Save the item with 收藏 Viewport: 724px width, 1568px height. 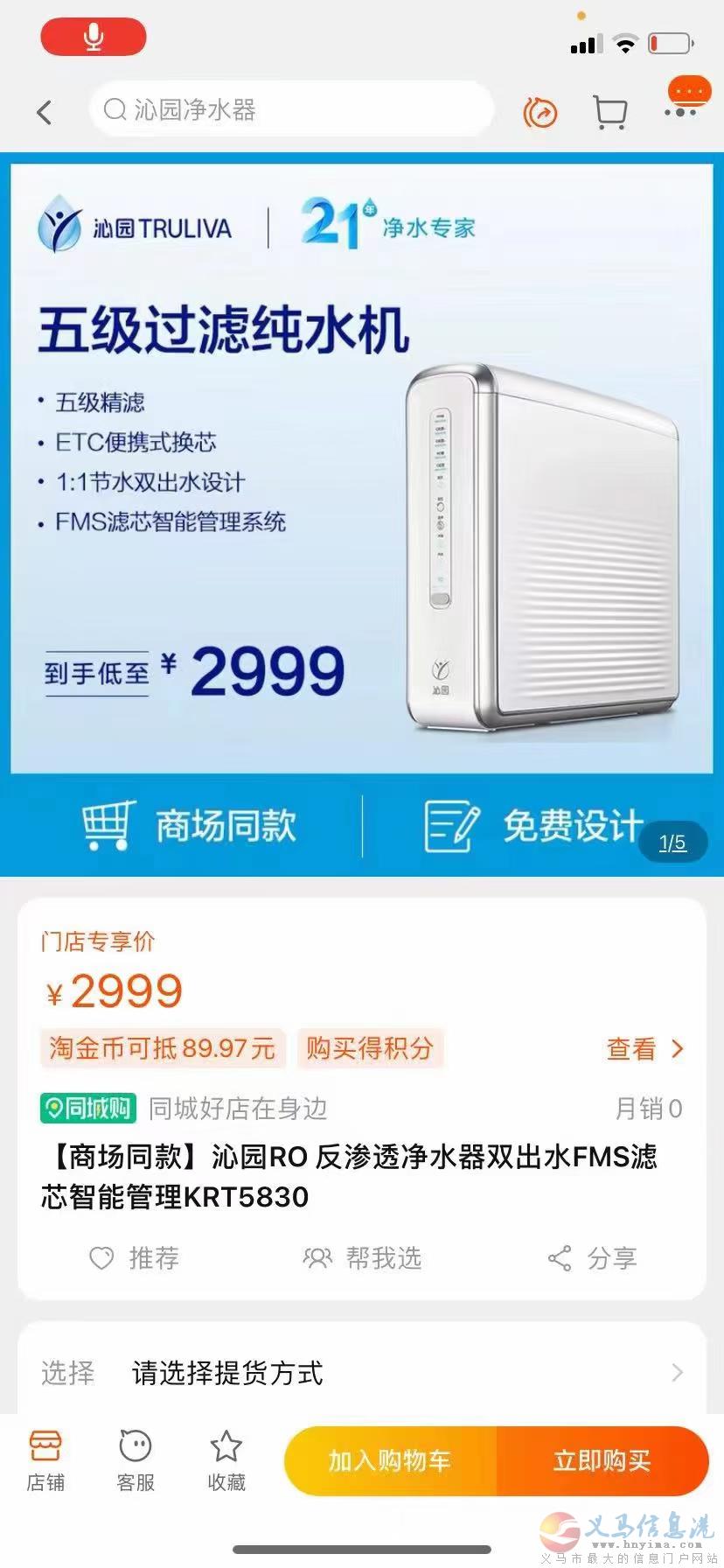pyautogui.click(x=226, y=1461)
